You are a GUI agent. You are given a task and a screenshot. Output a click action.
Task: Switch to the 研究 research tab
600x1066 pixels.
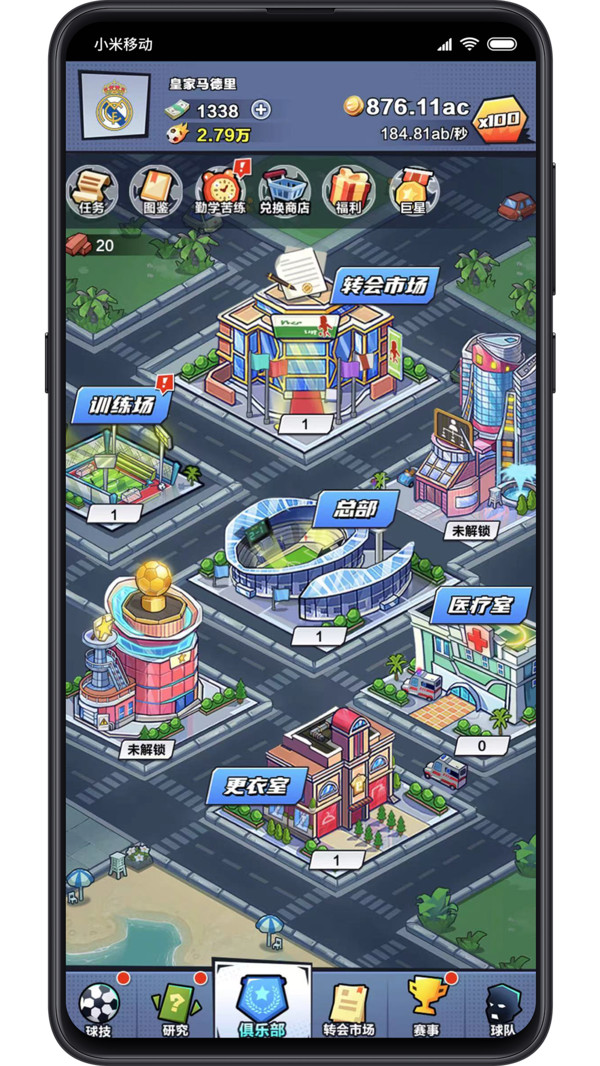click(176, 1008)
